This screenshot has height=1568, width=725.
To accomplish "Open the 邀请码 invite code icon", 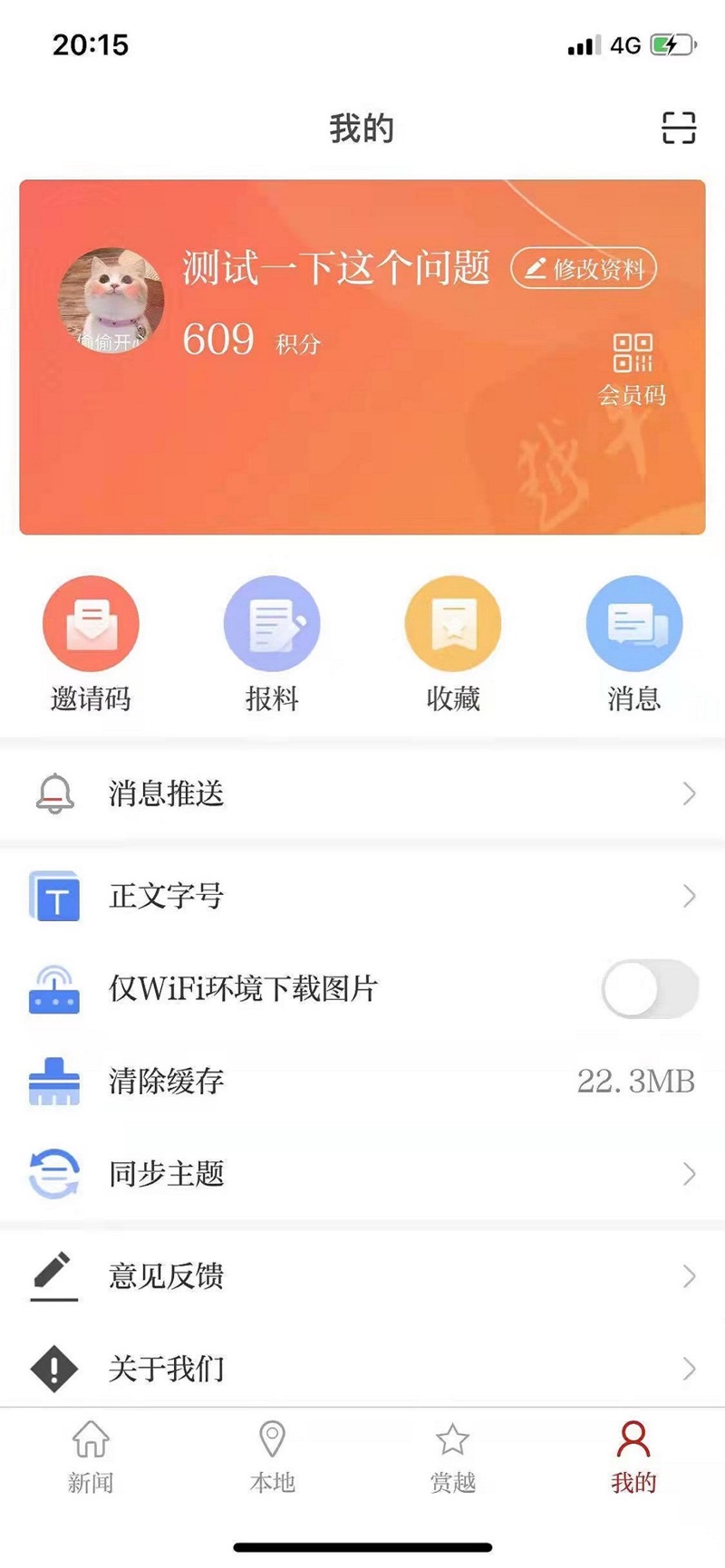I will (91, 623).
